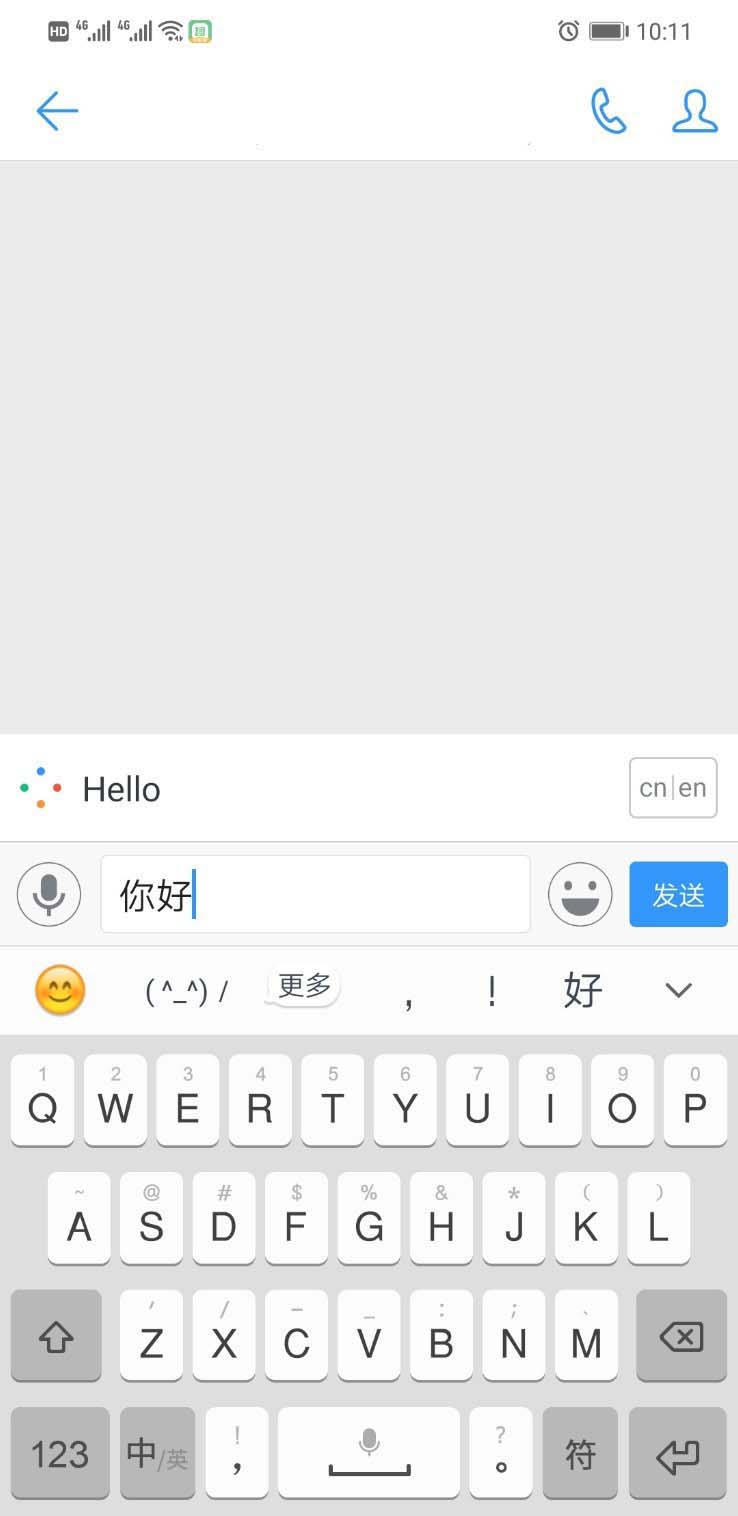Image resolution: width=738 pixels, height=1516 pixels.
Task: Toggle the cn|en language switch
Action: [x=673, y=788]
